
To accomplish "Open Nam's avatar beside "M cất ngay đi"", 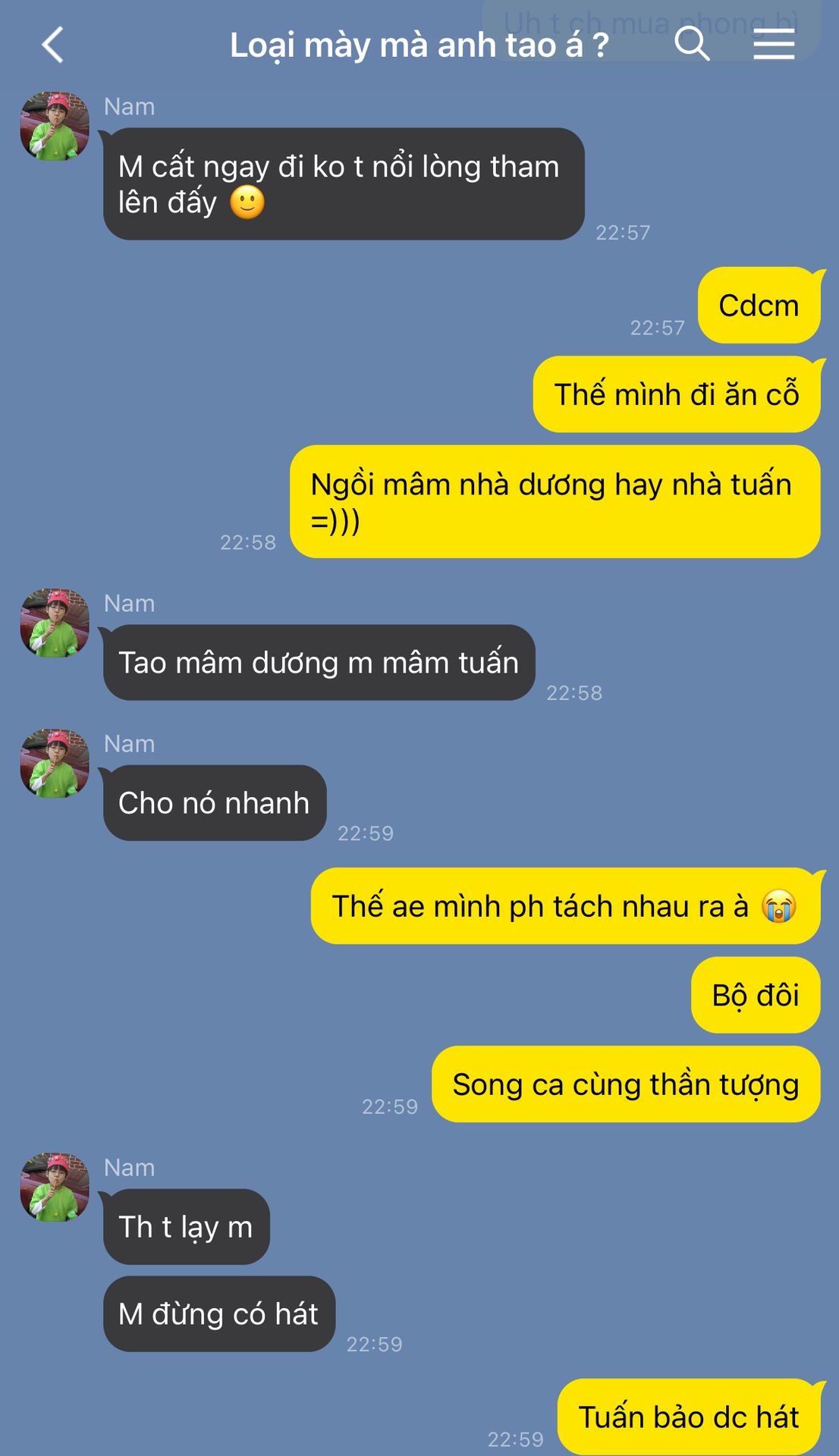I will click(55, 127).
